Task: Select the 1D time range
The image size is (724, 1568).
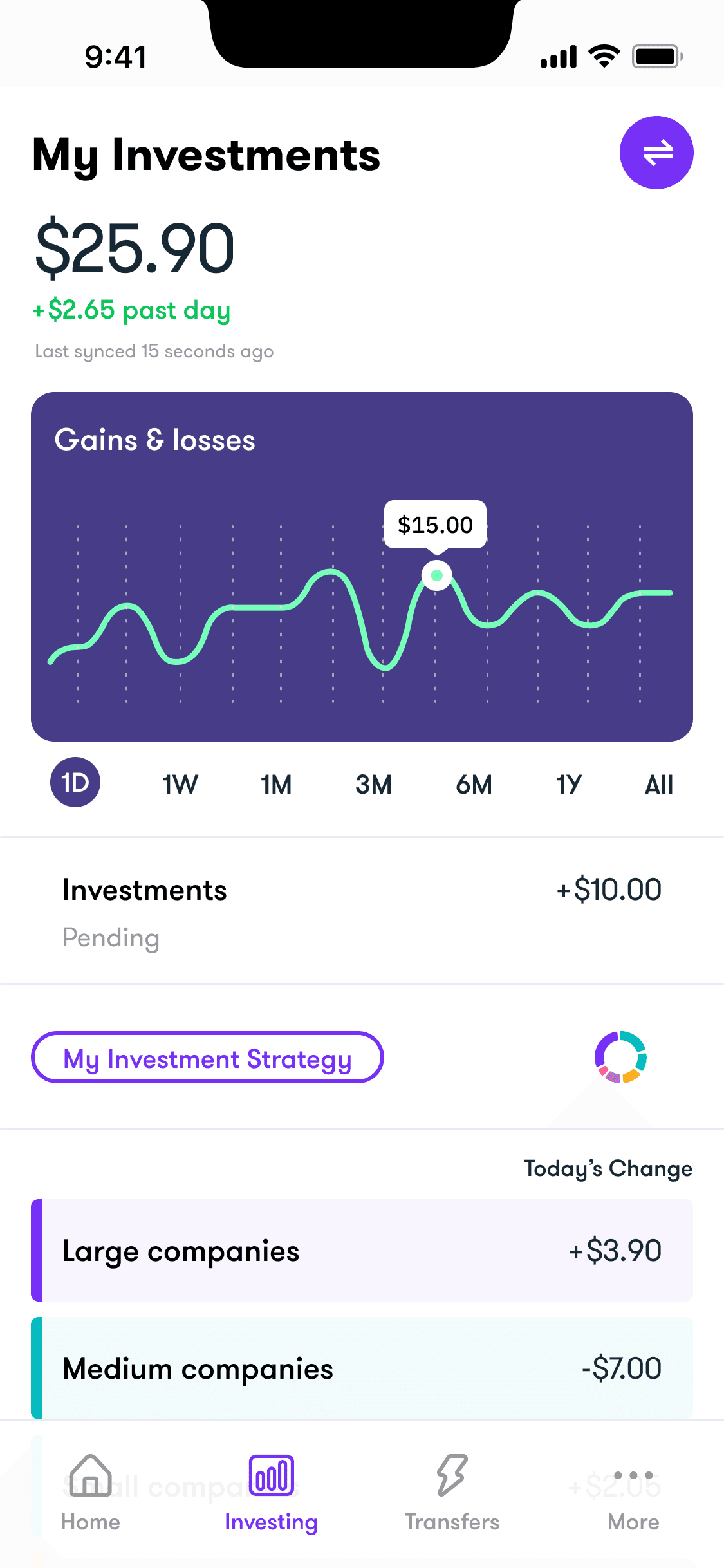Action: (x=75, y=783)
